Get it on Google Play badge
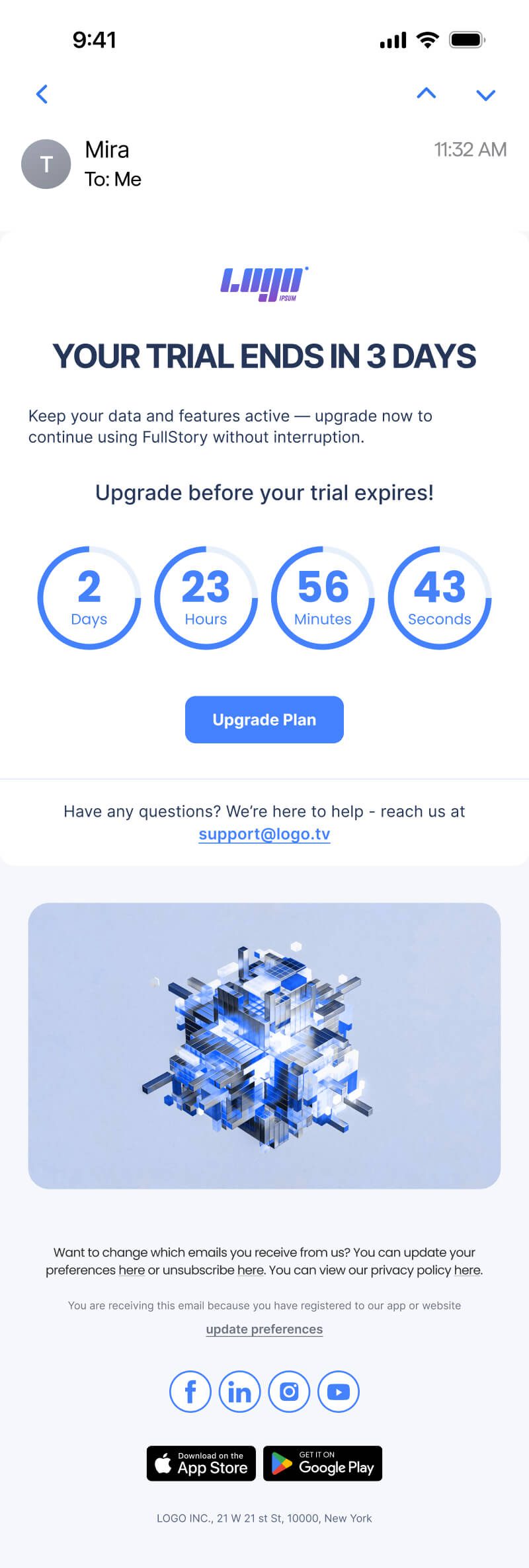529x1568 pixels. (x=323, y=1463)
